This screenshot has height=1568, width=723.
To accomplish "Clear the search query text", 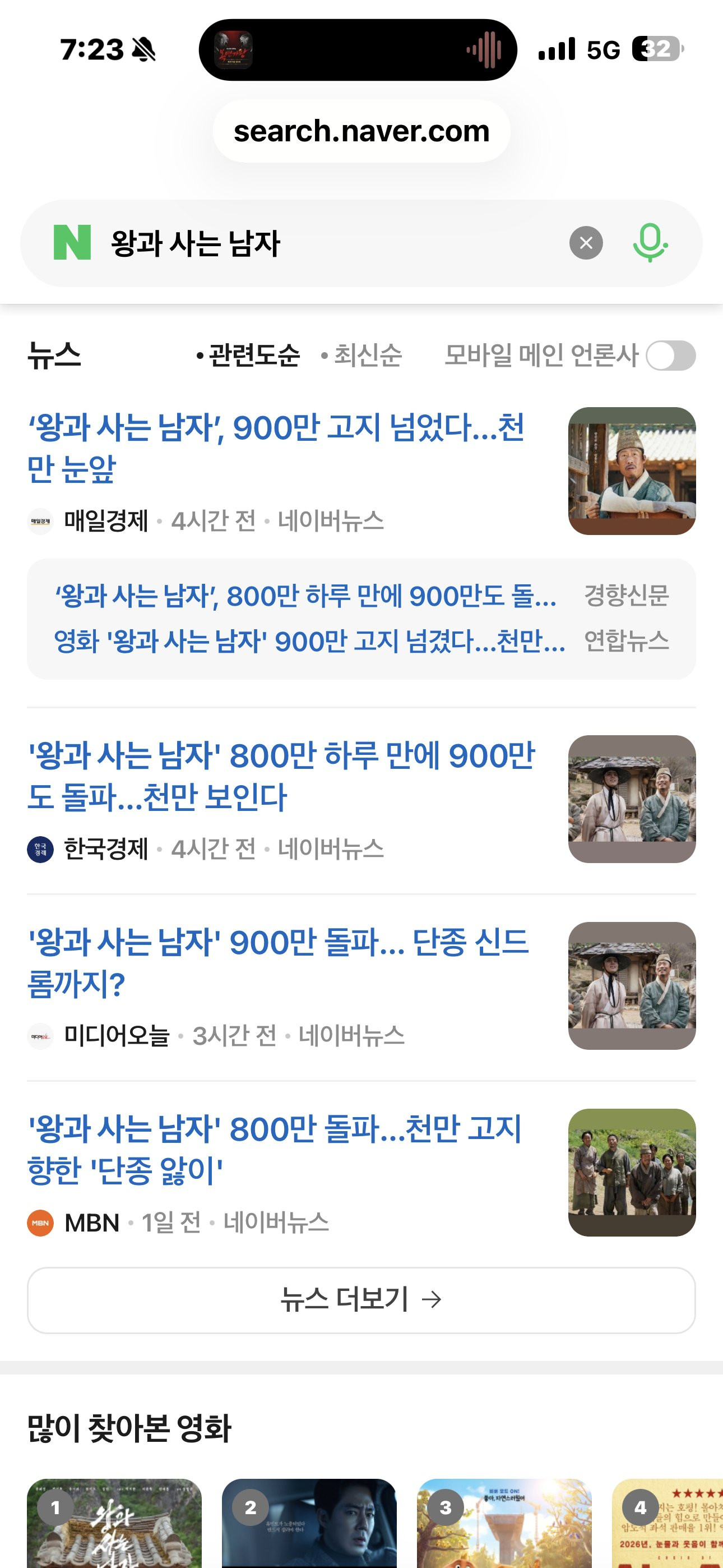I will click(586, 243).
